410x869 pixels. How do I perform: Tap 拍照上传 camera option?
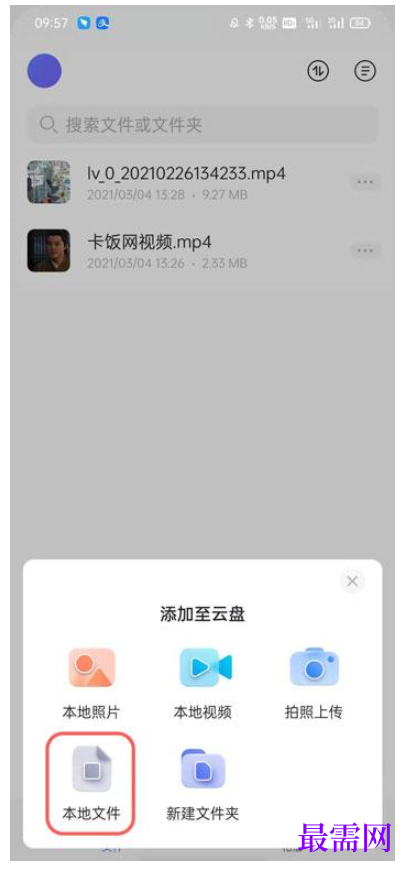(x=314, y=684)
